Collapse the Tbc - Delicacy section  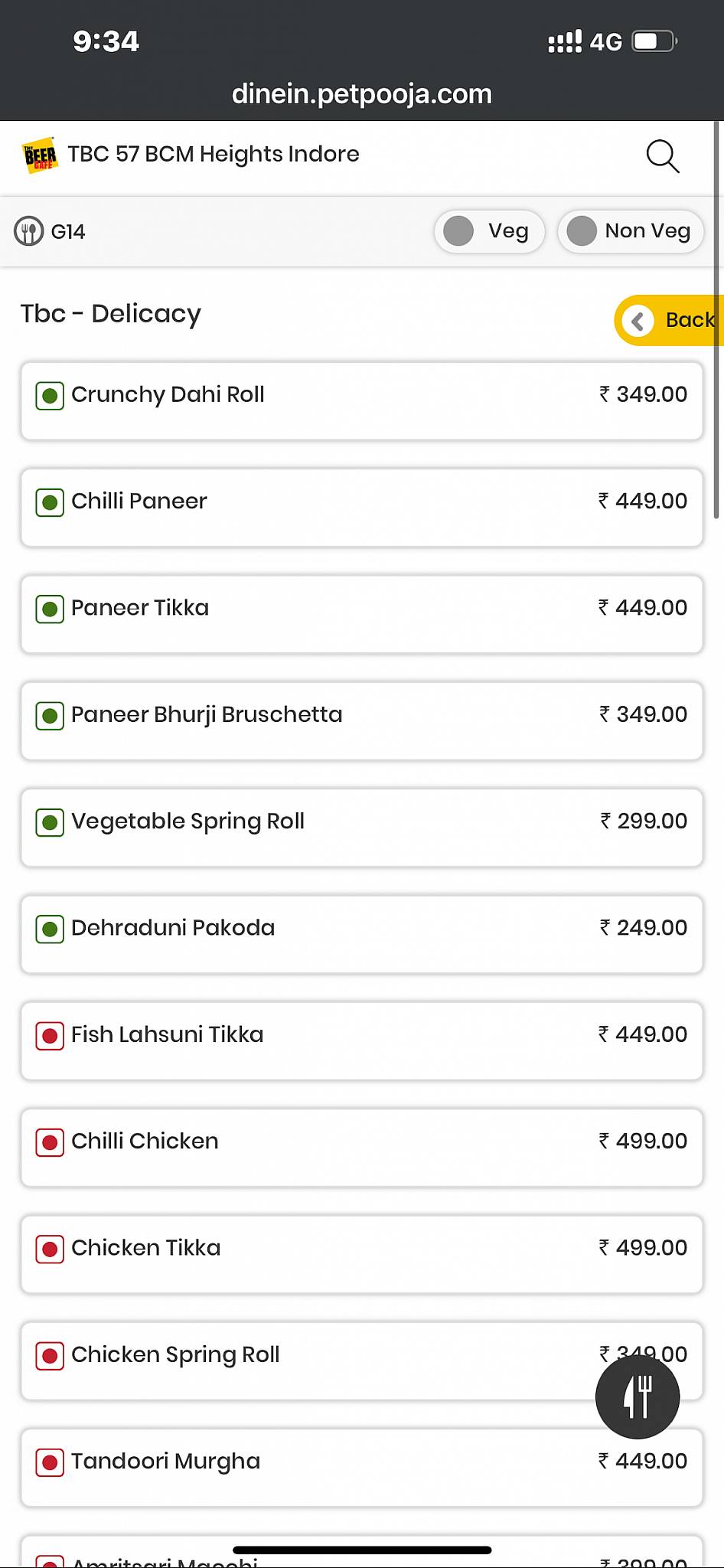(110, 314)
